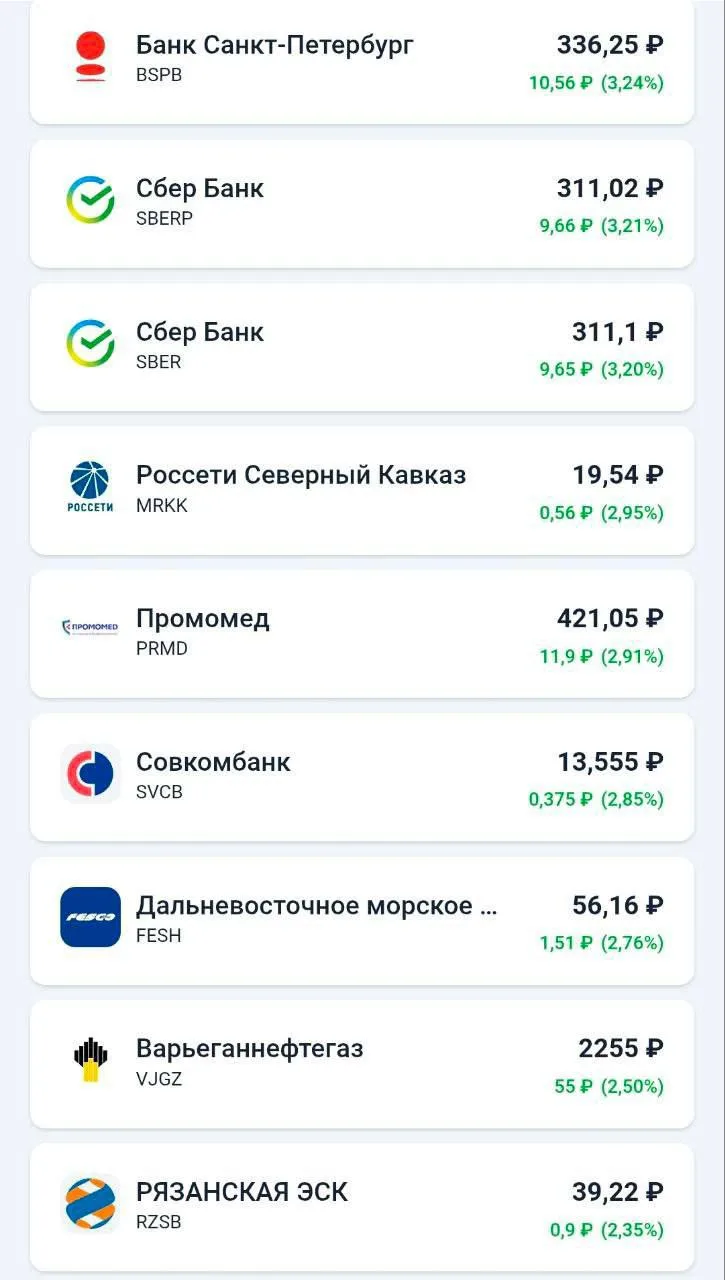View Россети Северный Кавказ MRKK details
Screen dimensions: 725x1280
(362, 490)
